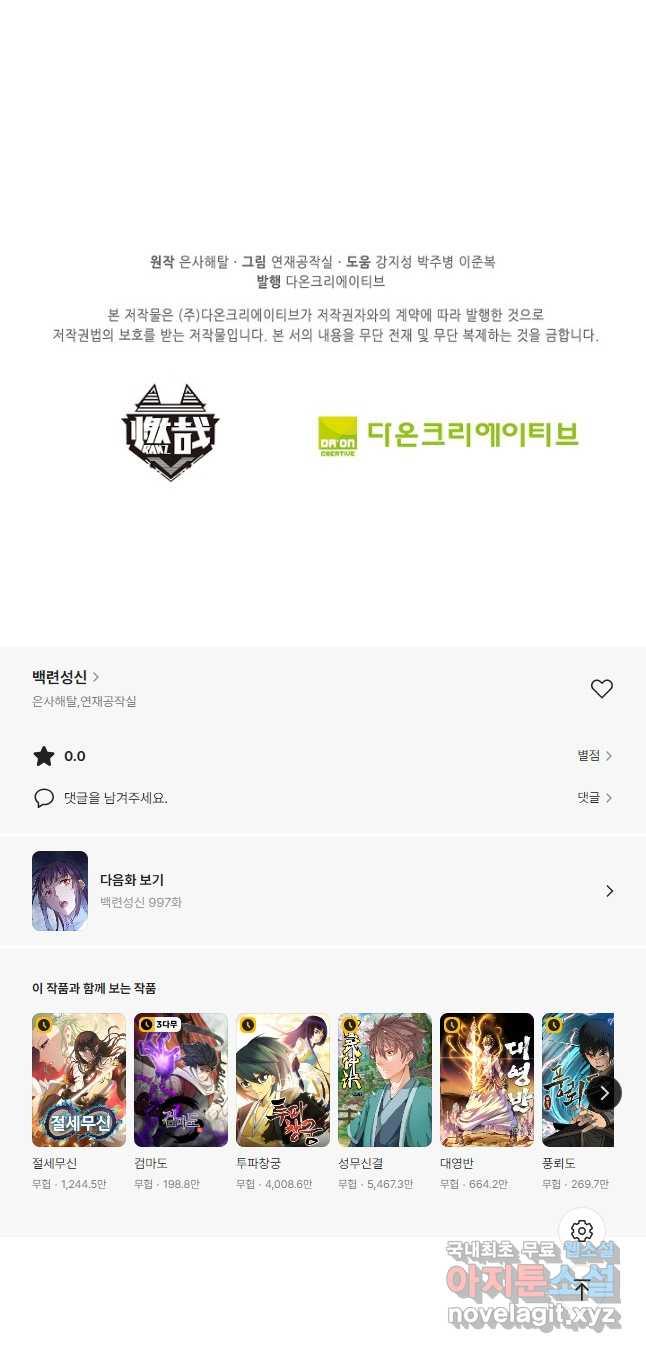
Task: Open the 별점 rating option
Action: [594, 756]
